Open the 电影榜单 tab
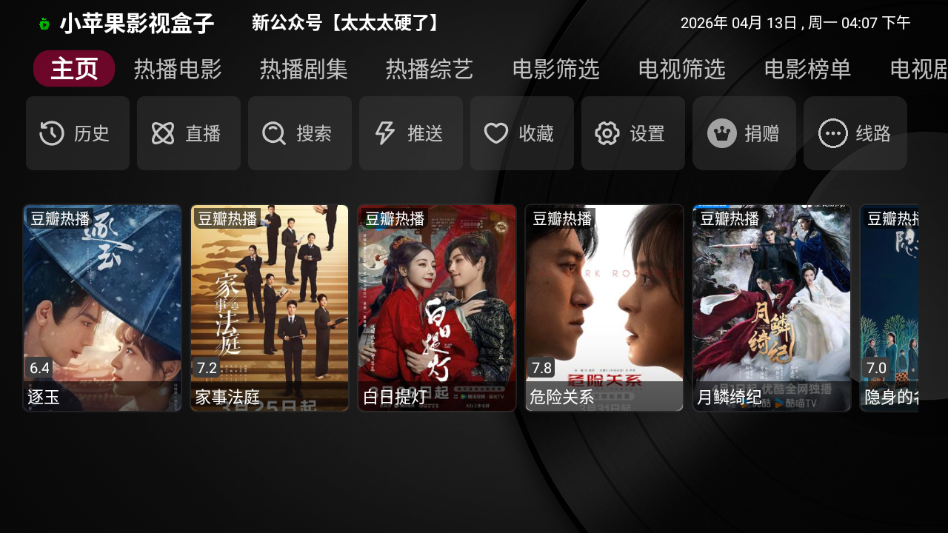The width and height of the screenshot is (948, 533). tap(808, 69)
